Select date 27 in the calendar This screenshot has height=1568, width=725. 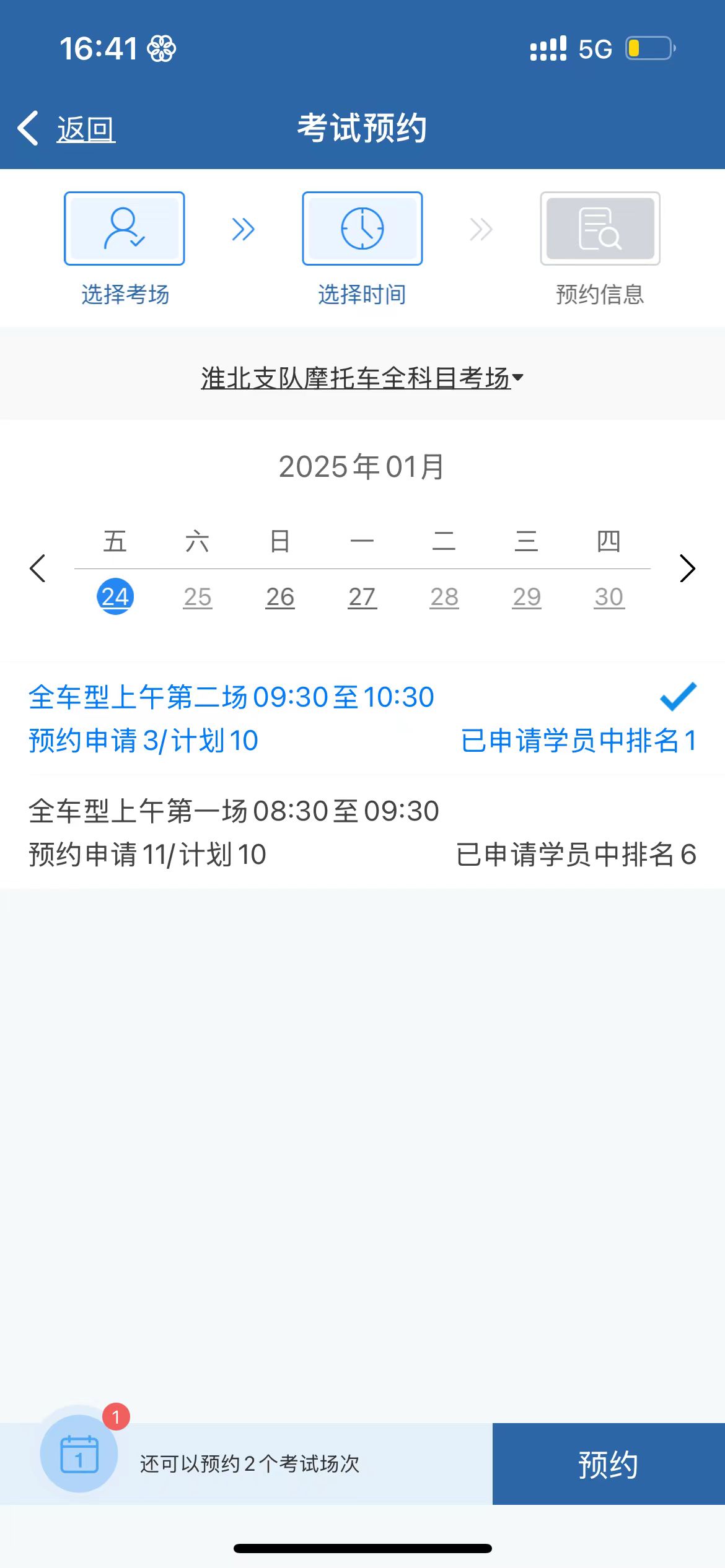click(362, 597)
